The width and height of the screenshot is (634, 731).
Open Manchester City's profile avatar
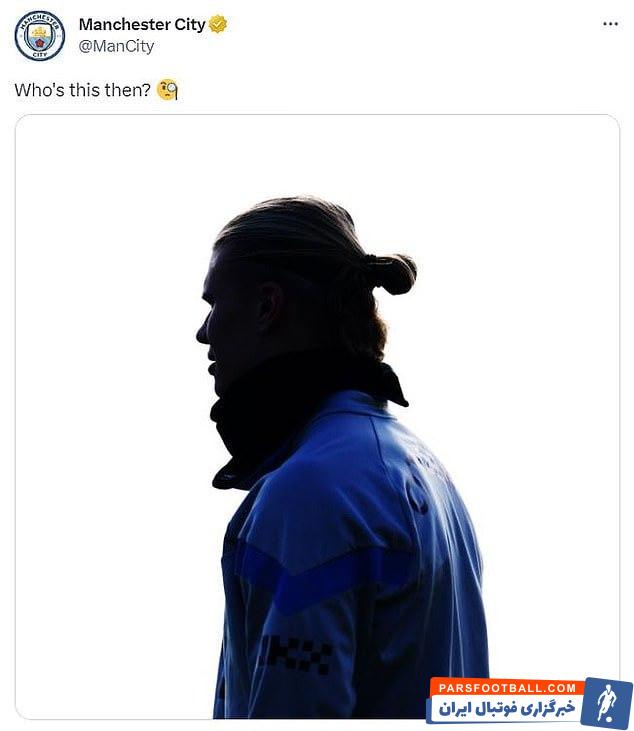point(40,36)
